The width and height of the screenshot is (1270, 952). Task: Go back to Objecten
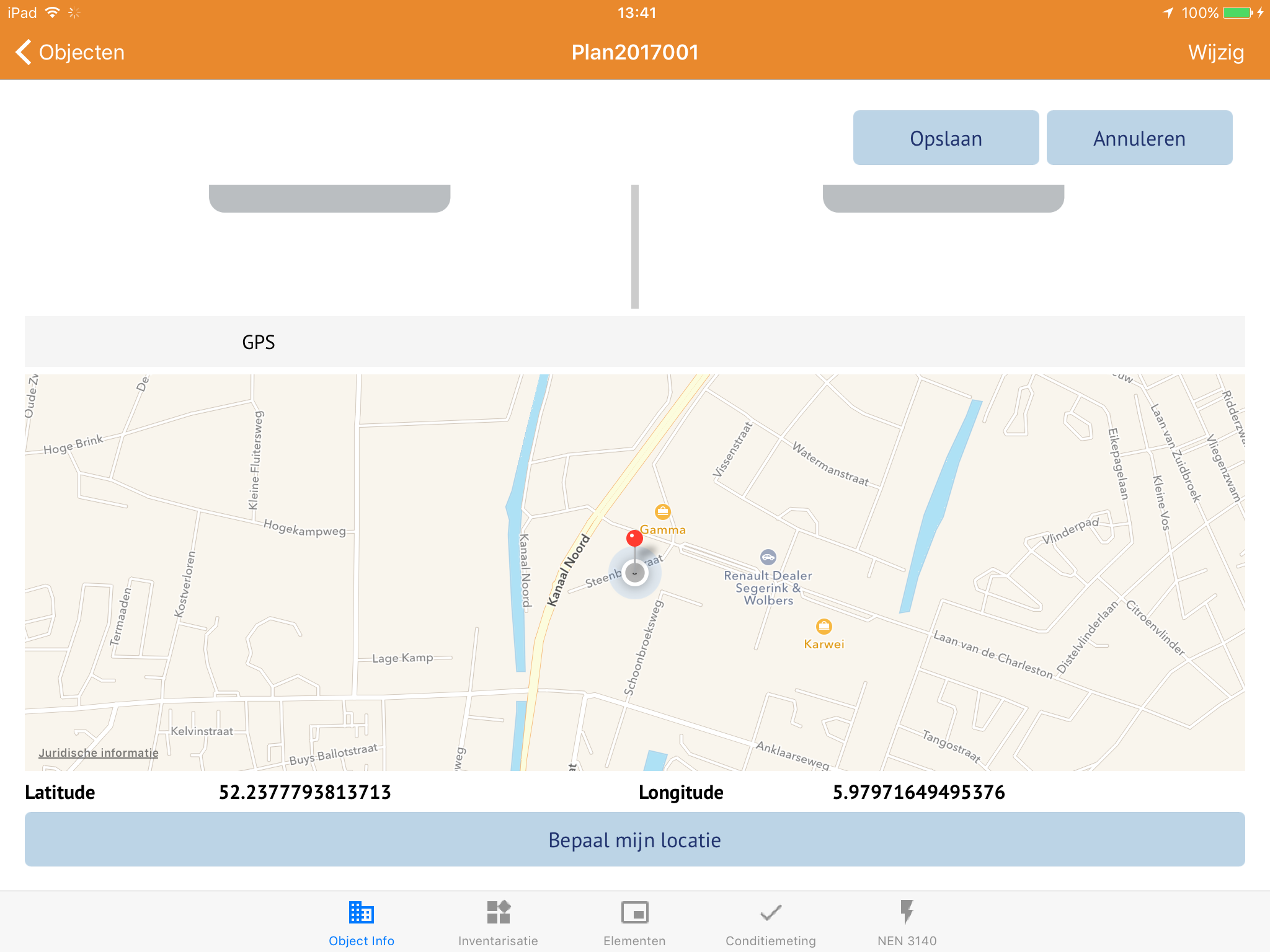coord(69,53)
